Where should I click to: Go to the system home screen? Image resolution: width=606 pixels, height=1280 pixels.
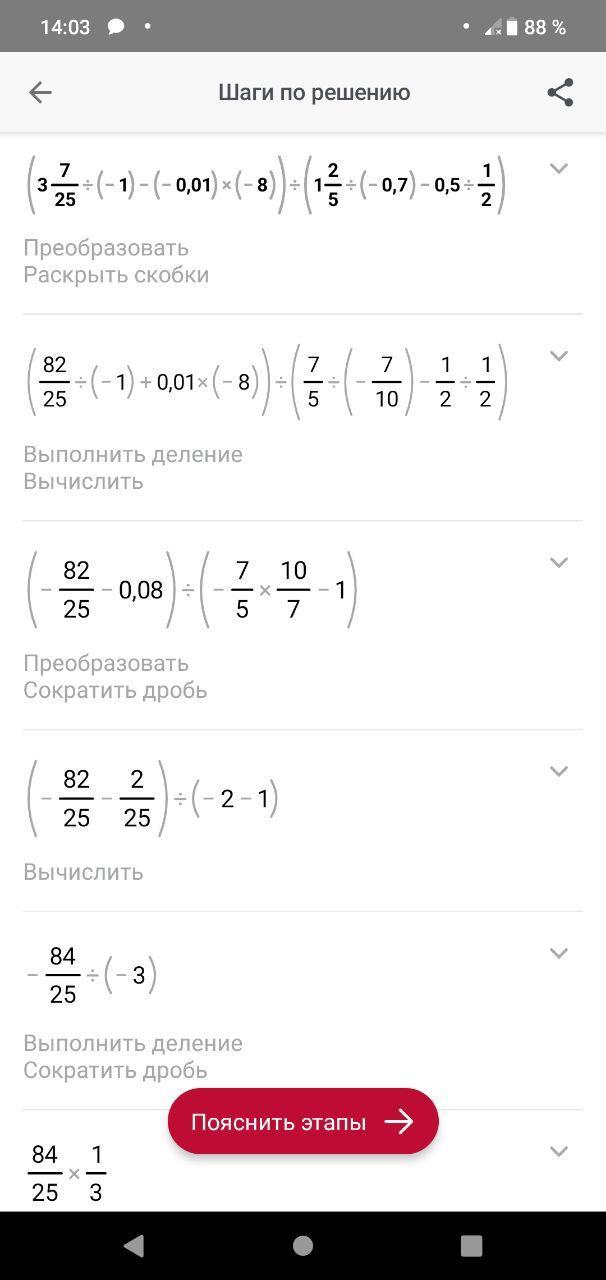pos(303,1245)
